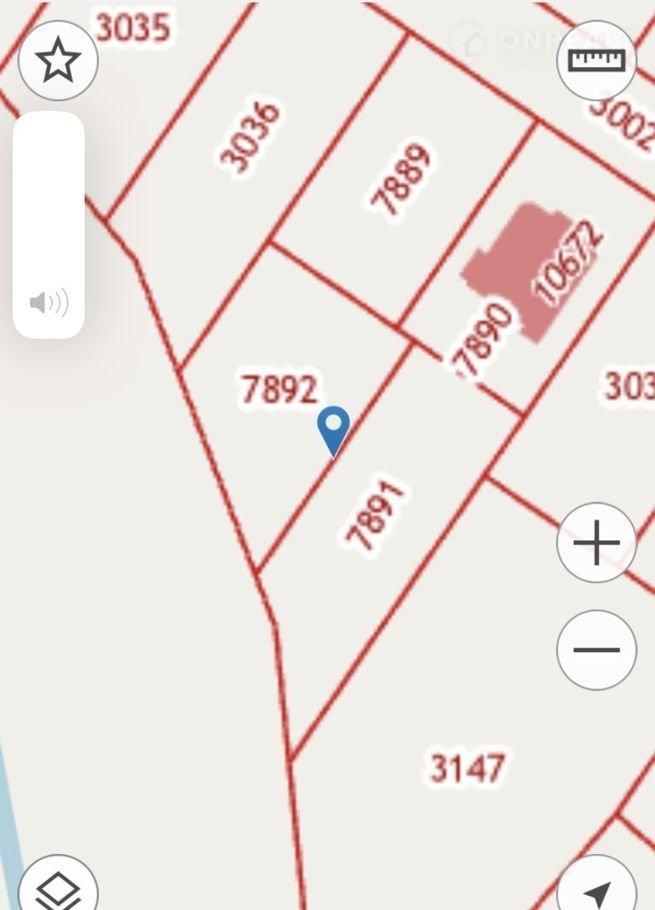Image resolution: width=655 pixels, height=910 pixels.
Task: Zoom out with the minus button
Action: click(x=596, y=649)
